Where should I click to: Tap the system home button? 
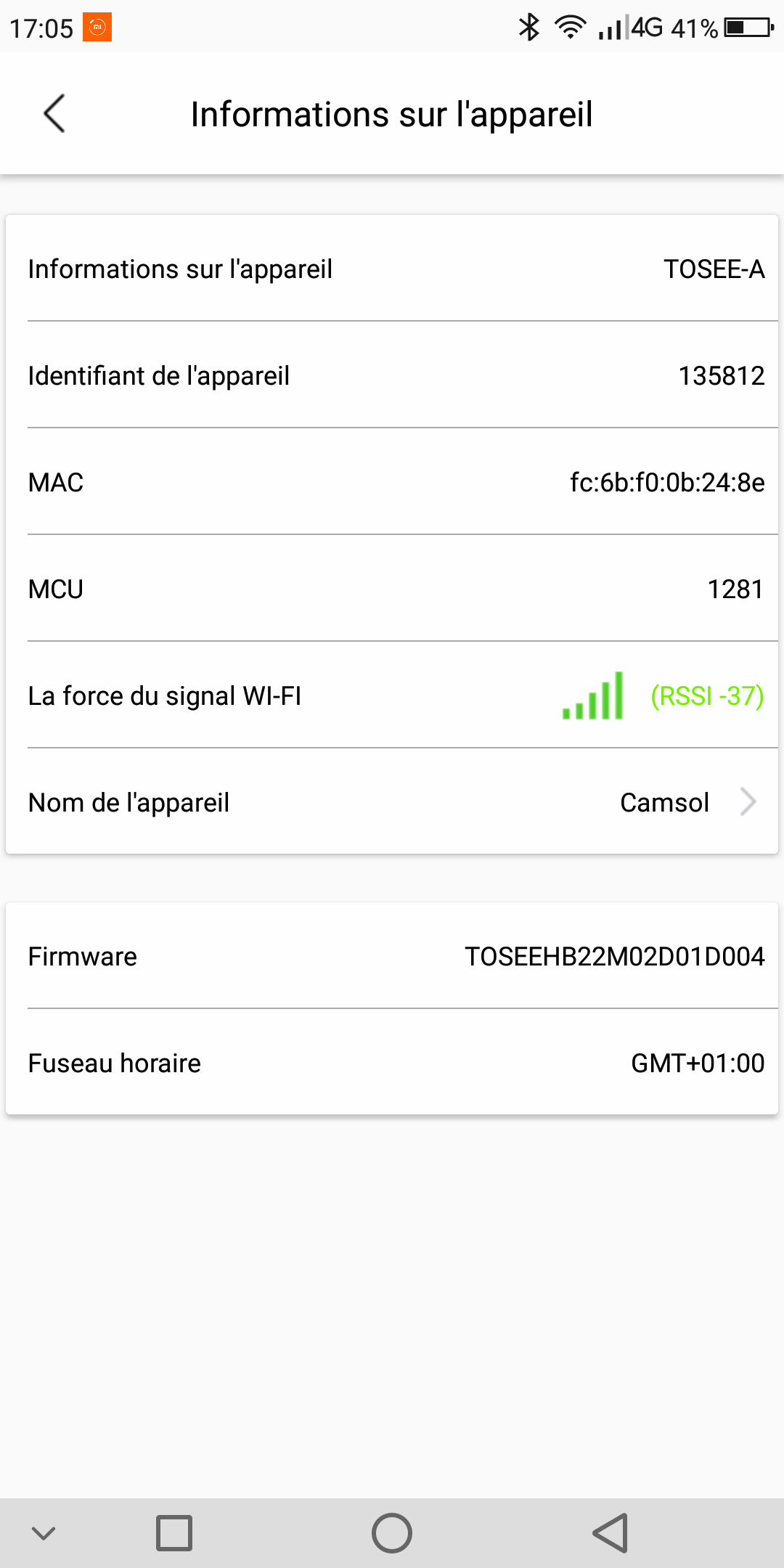pos(392,1533)
